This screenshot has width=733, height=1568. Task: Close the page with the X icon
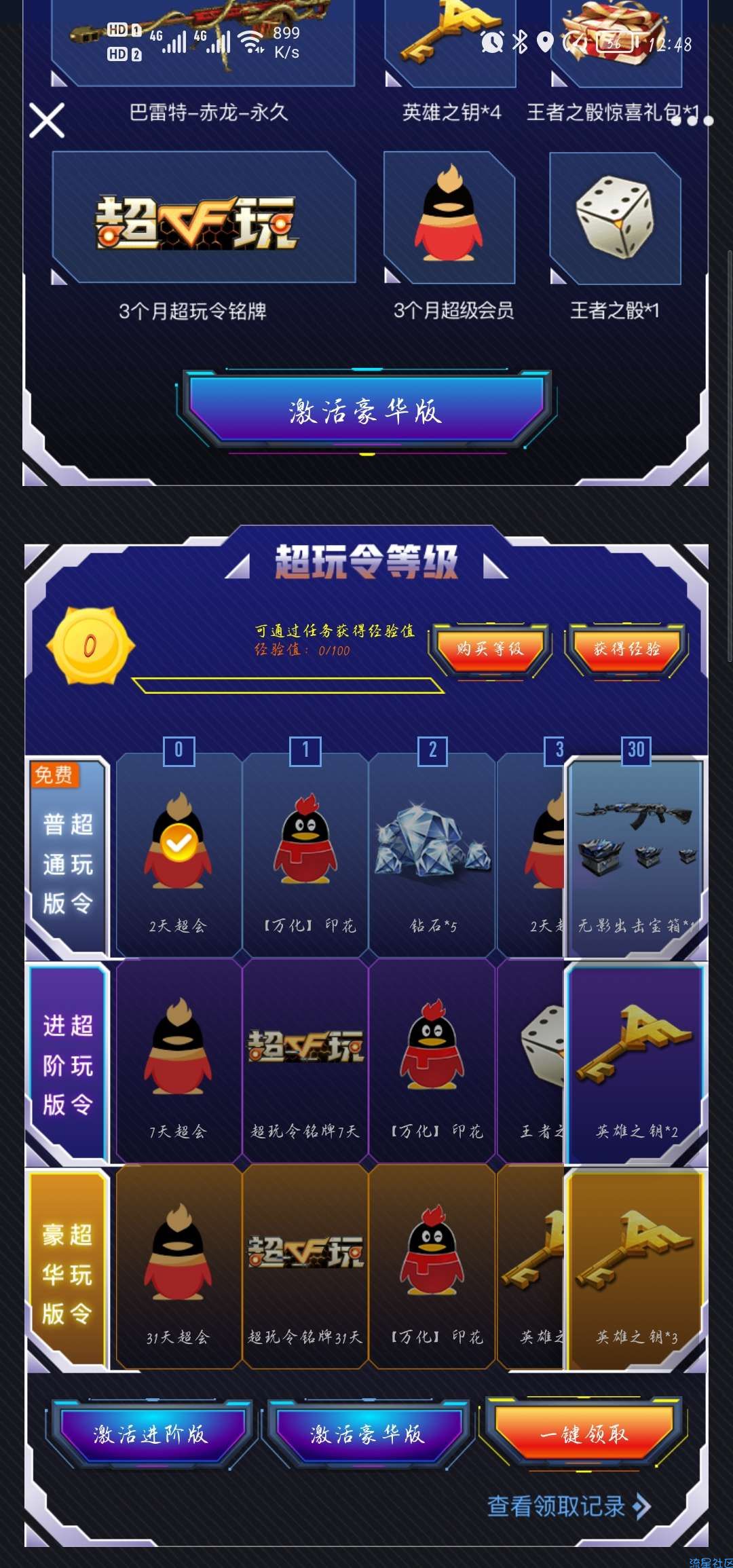[x=47, y=121]
